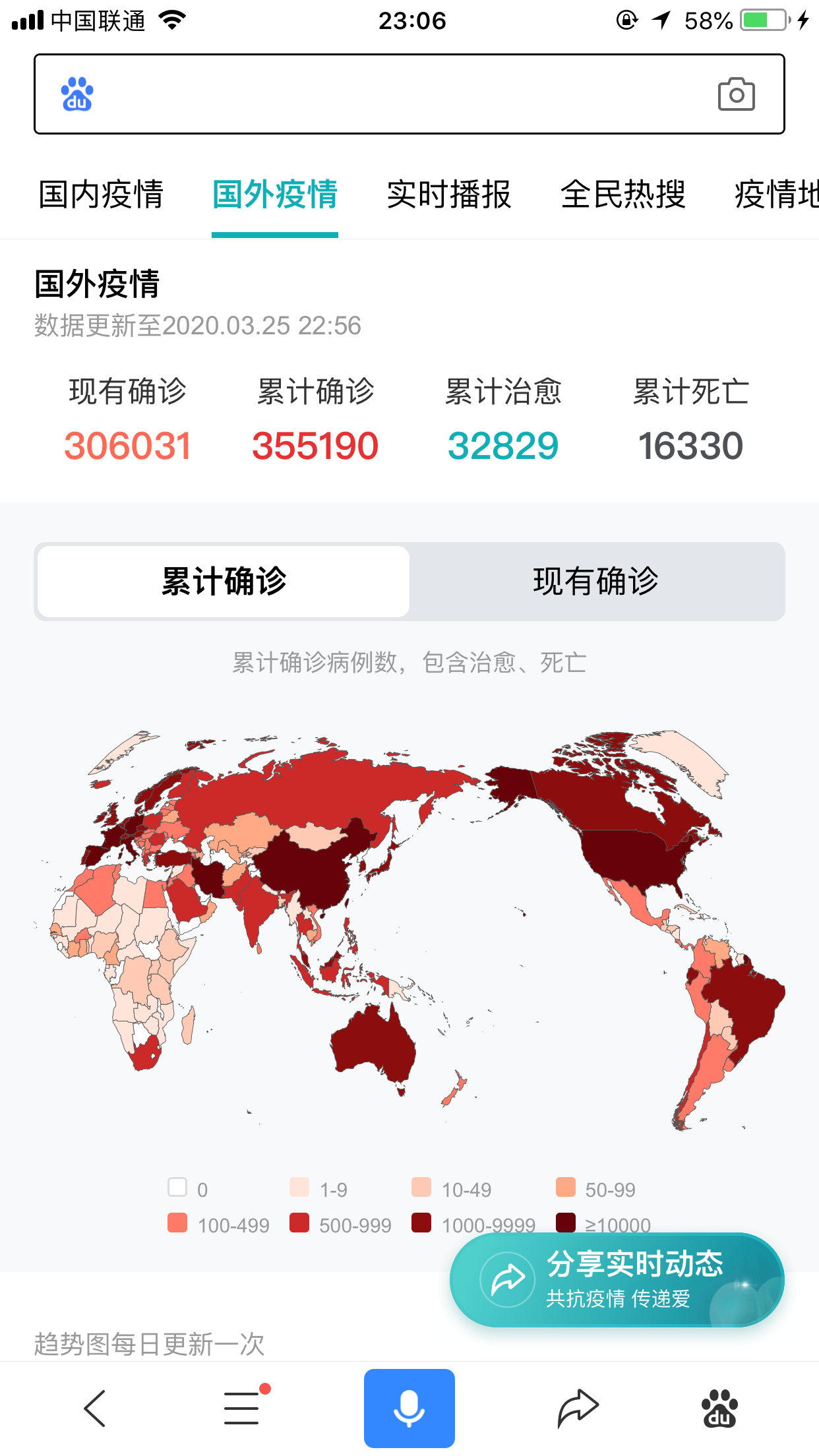Toggle the 1-9 legend range
The height and width of the screenshot is (1456, 819).
pos(319,1189)
